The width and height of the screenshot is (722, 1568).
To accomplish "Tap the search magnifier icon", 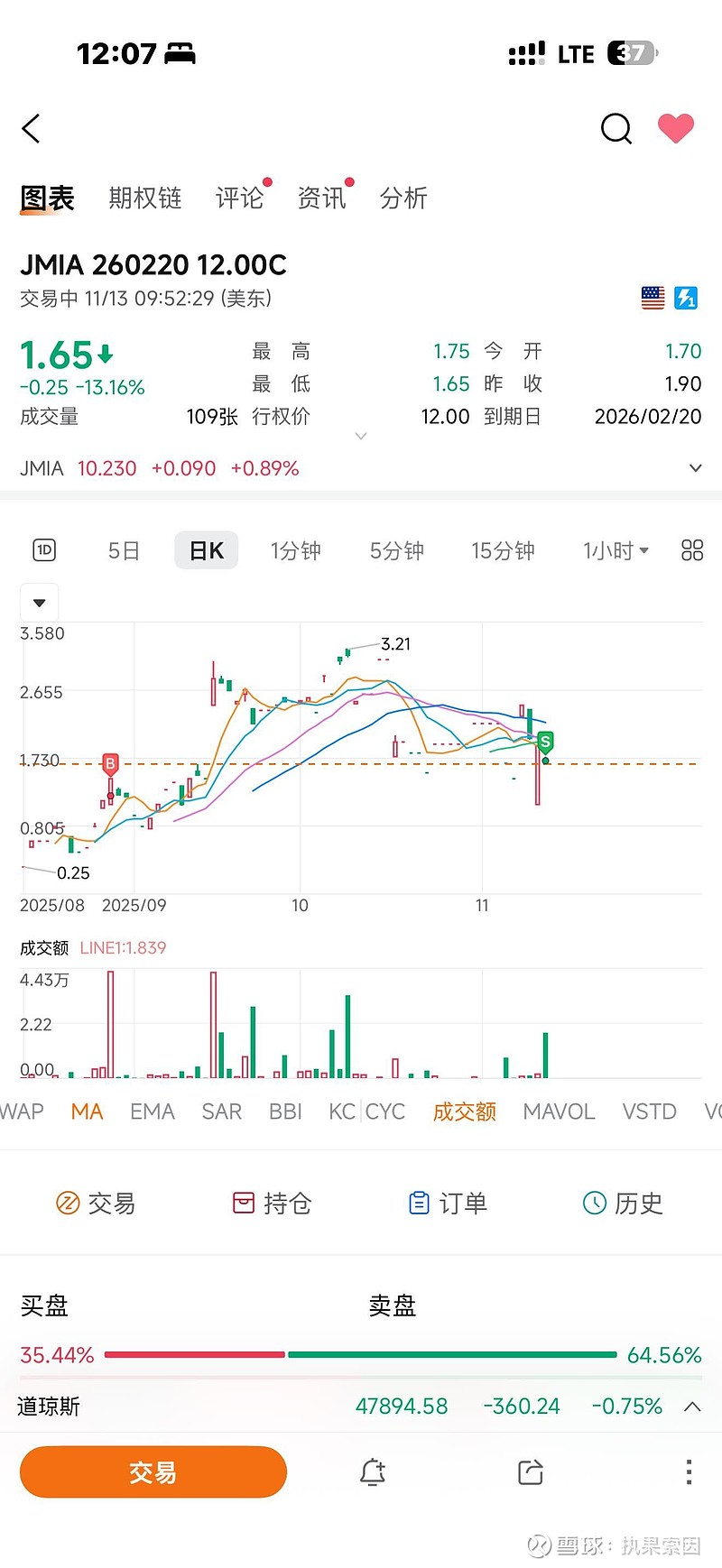I will [x=616, y=129].
